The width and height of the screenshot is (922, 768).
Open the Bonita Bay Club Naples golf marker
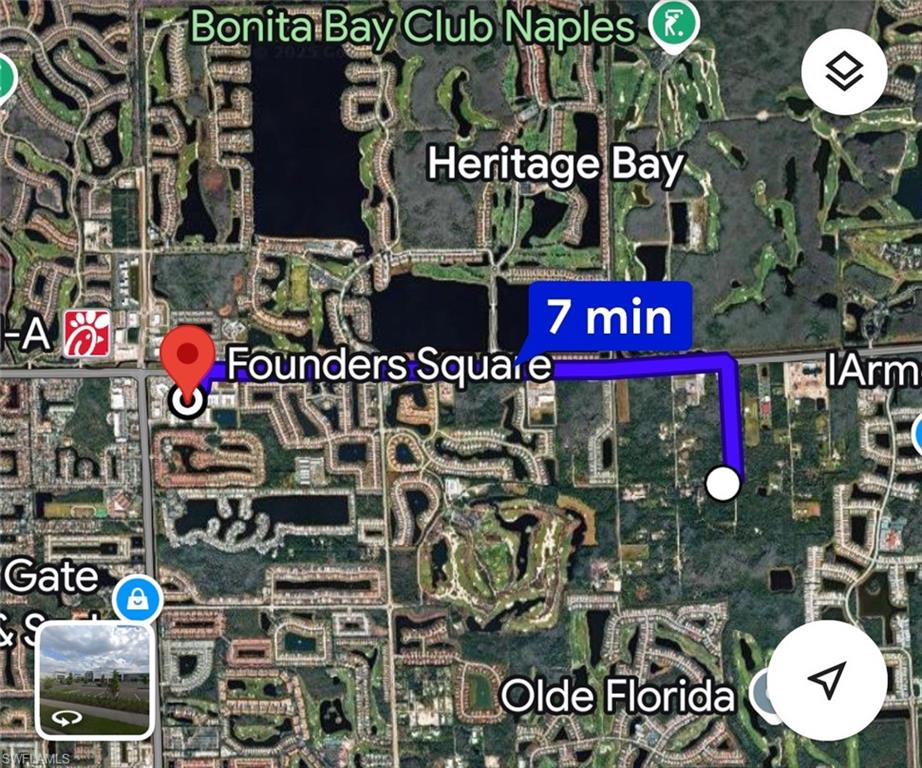pyautogui.click(x=673, y=25)
